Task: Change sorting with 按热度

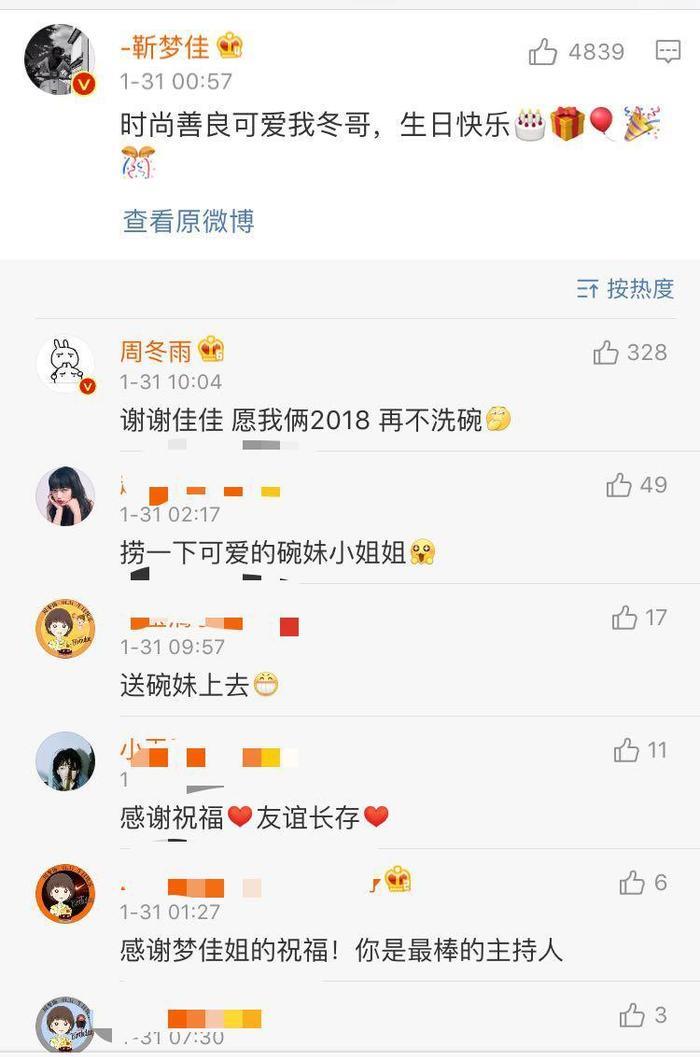Action: pyautogui.click(x=626, y=289)
